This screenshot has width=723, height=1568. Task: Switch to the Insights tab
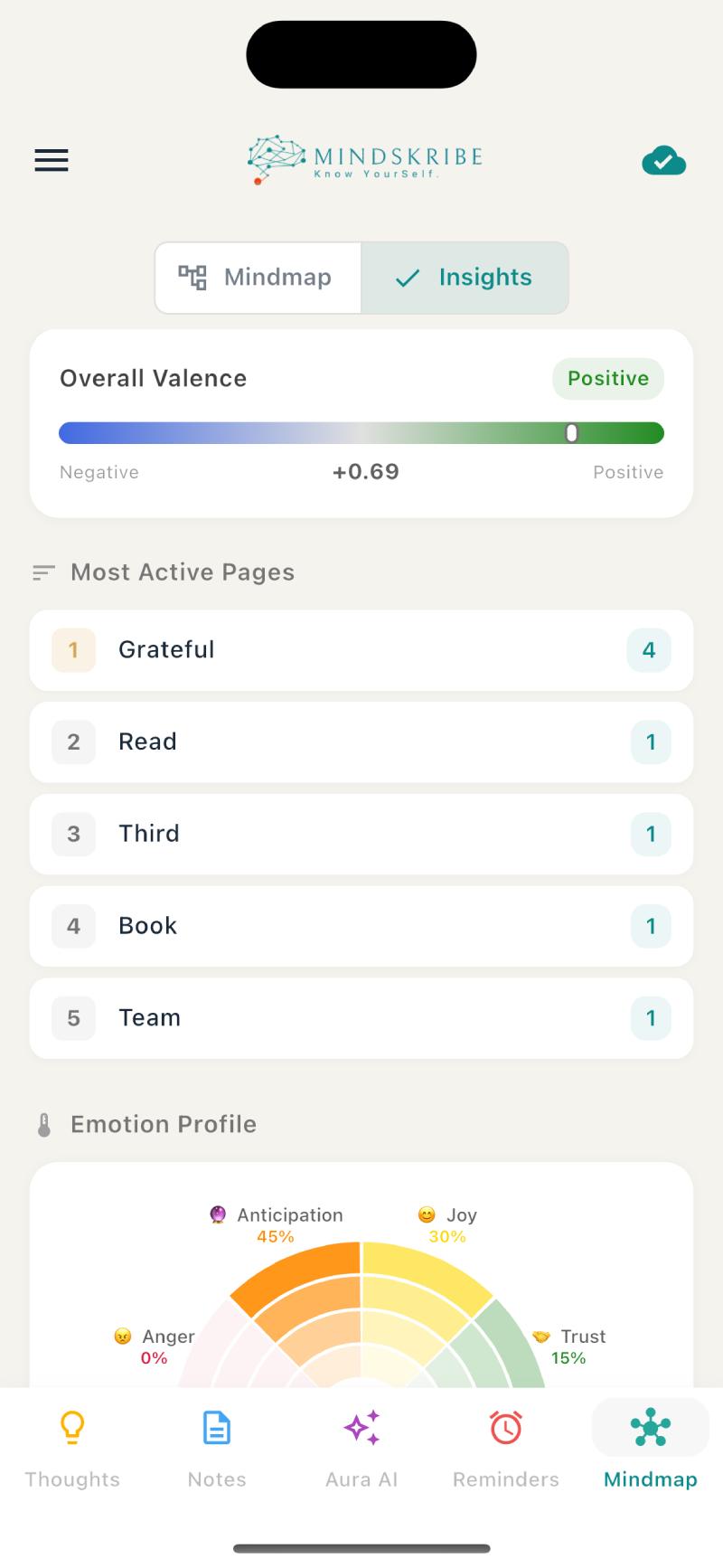465,278
